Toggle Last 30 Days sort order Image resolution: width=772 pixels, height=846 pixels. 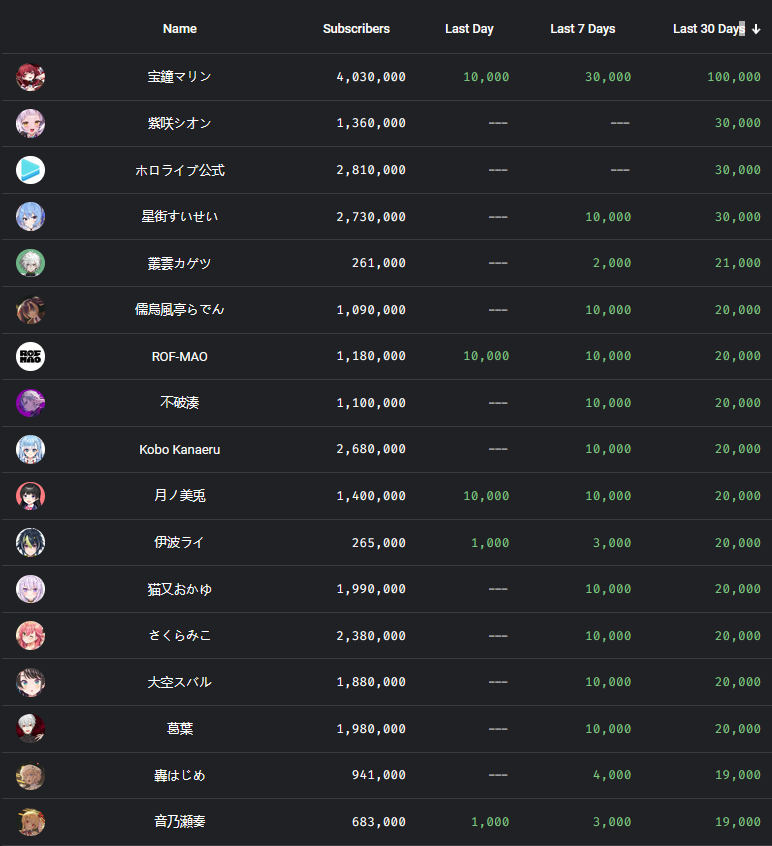[x=716, y=29]
